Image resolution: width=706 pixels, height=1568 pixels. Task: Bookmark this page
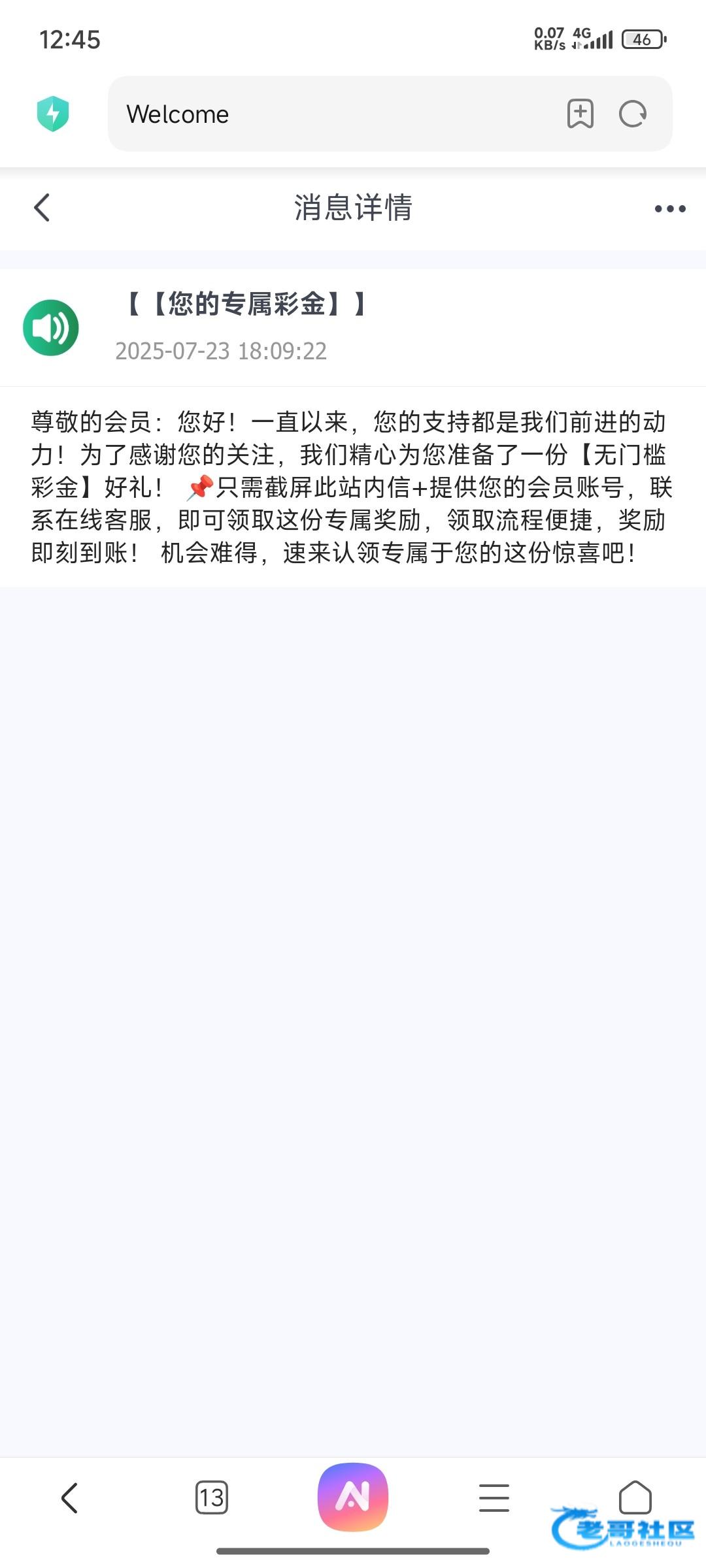[x=580, y=114]
